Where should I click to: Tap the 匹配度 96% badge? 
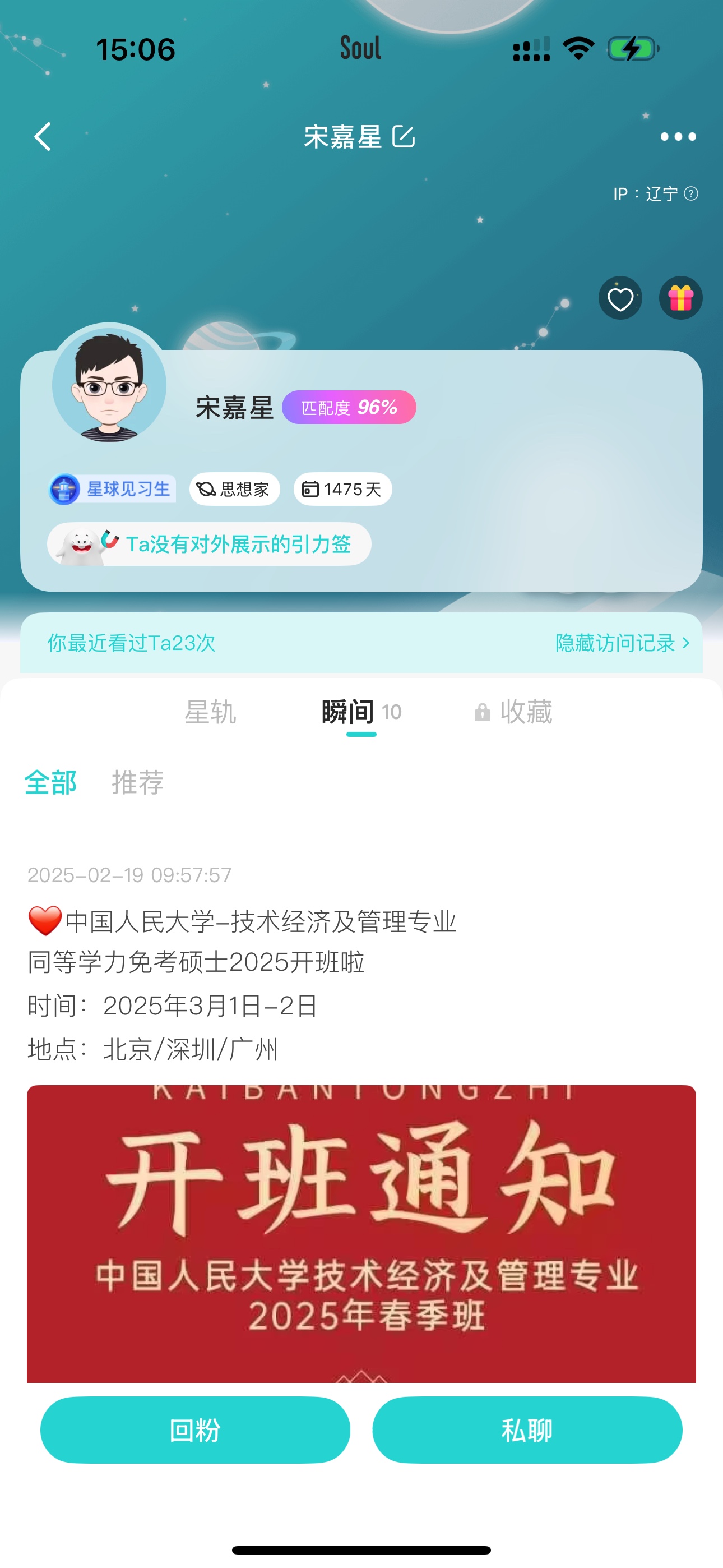click(x=349, y=407)
